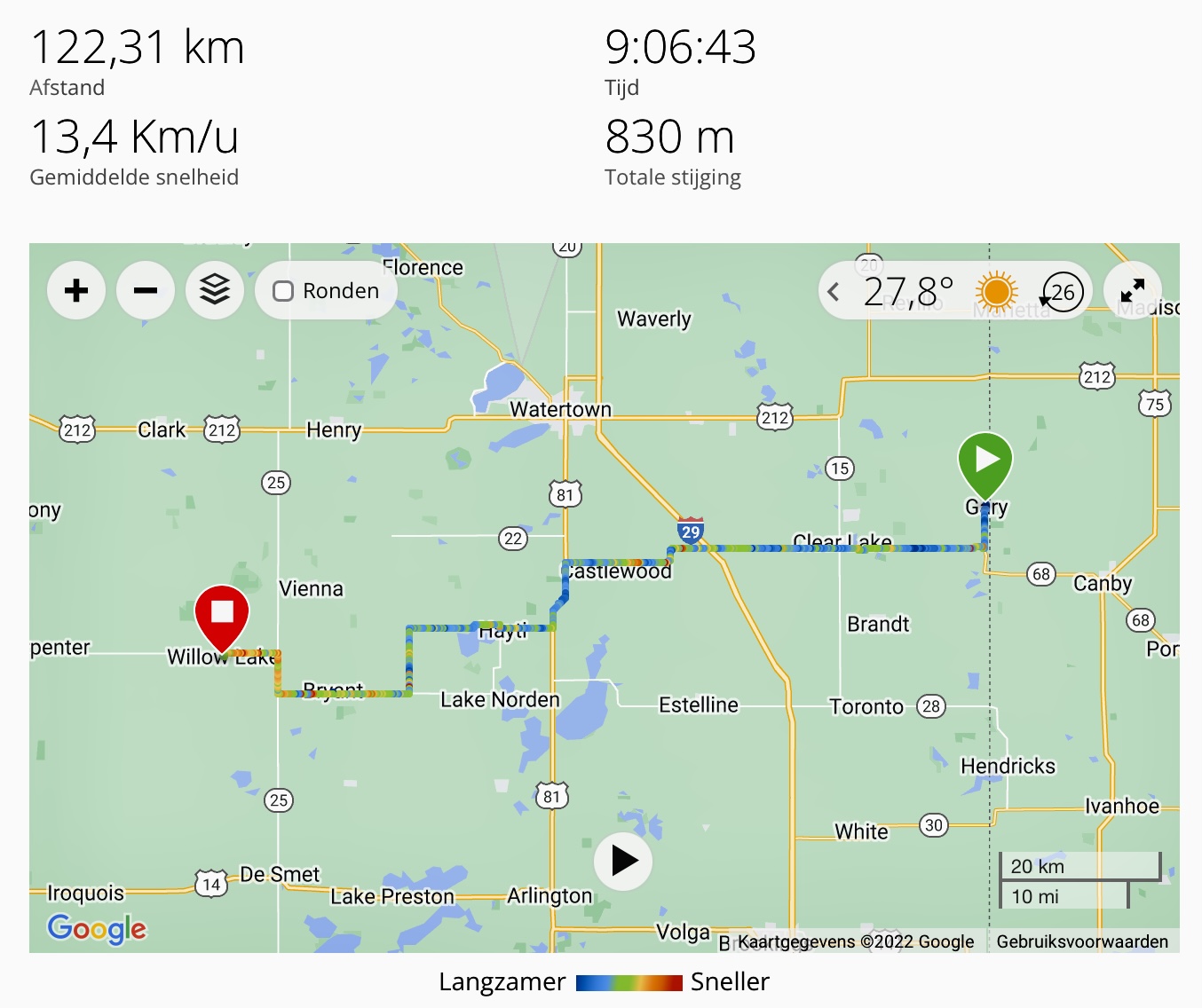This screenshot has width=1202, height=1008.
Task: Open the Google logo link on the map
Action: (97, 928)
